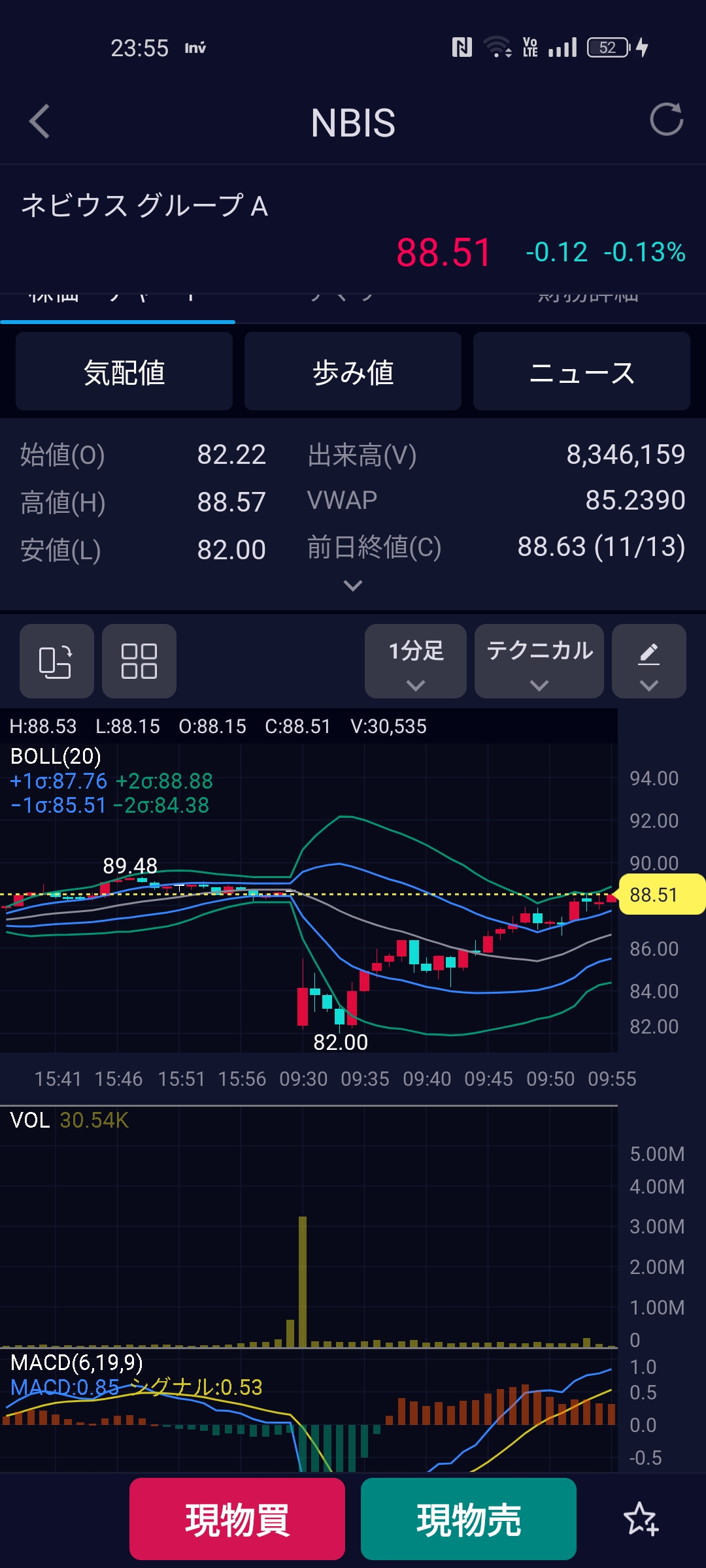Open the chart drawing tools menu
This screenshot has width=706, height=1568.
pos(648,661)
